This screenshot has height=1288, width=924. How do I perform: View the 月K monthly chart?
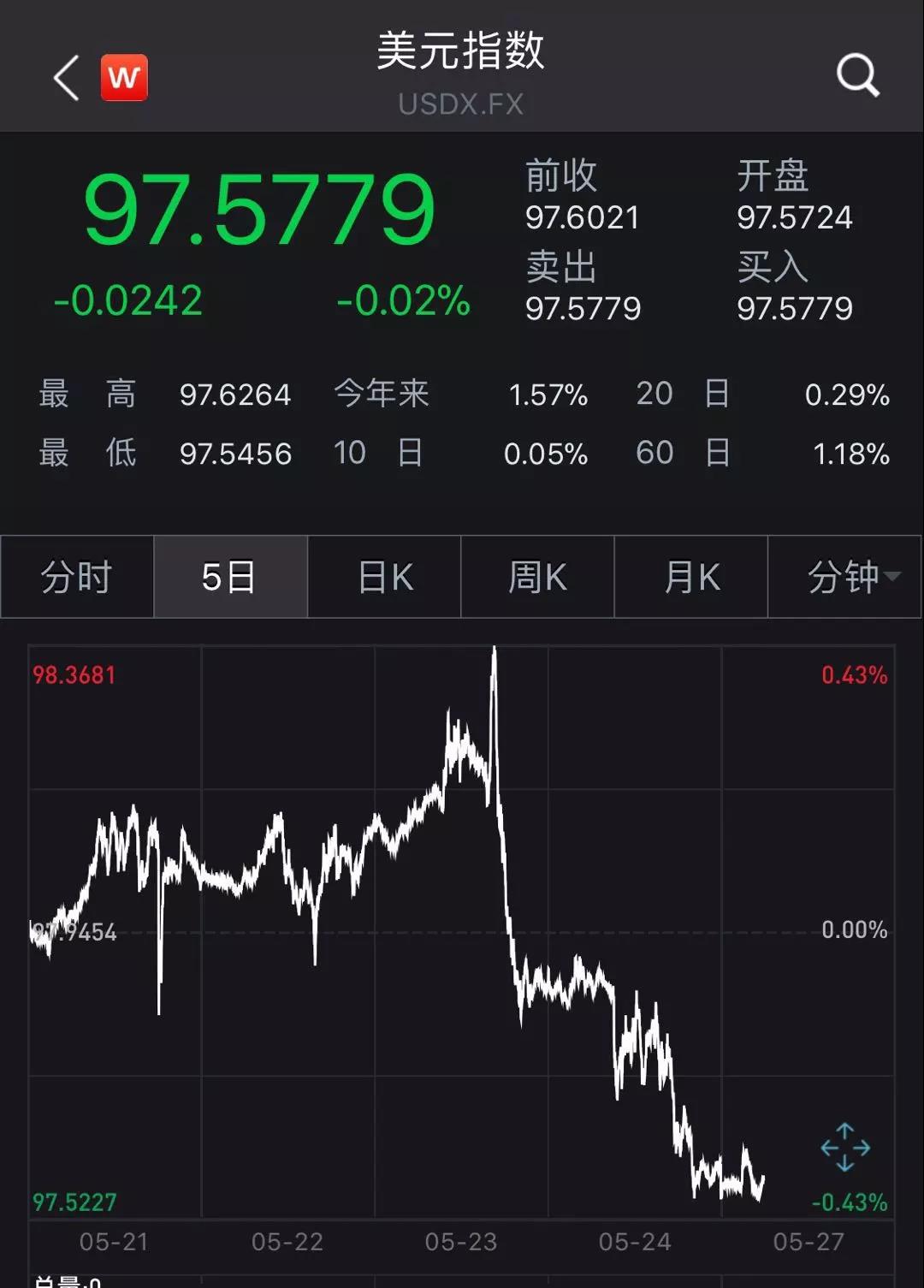click(x=691, y=577)
